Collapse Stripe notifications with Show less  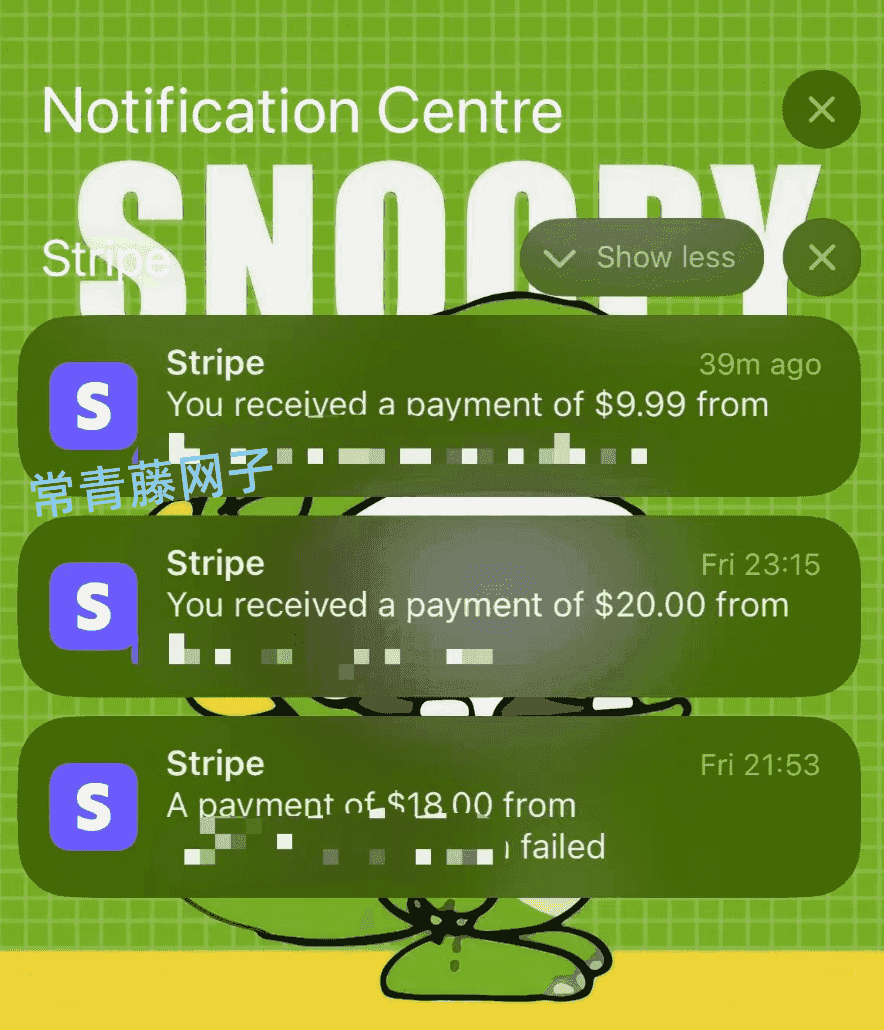coord(642,258)
